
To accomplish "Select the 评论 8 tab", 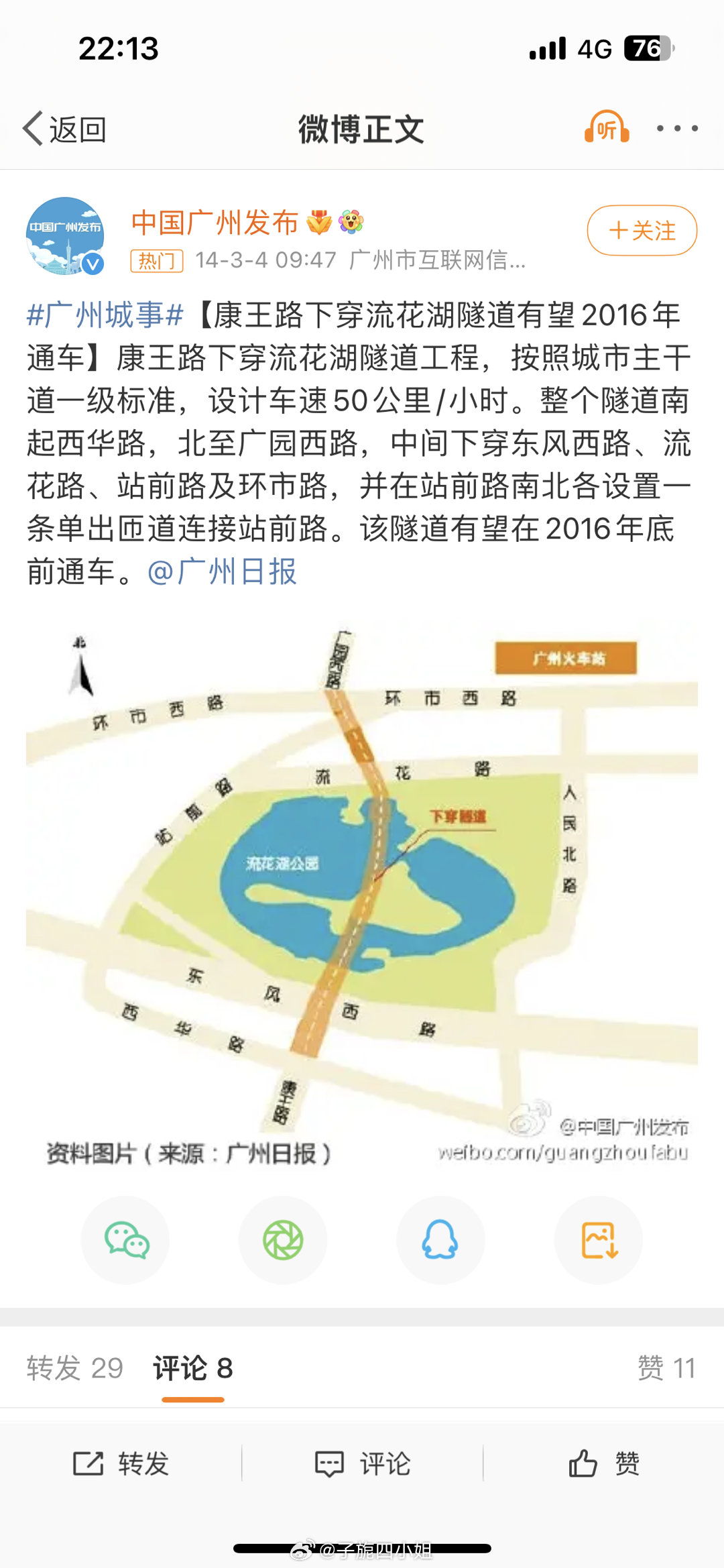I will pyautogui.click(x=192, y=1367).
